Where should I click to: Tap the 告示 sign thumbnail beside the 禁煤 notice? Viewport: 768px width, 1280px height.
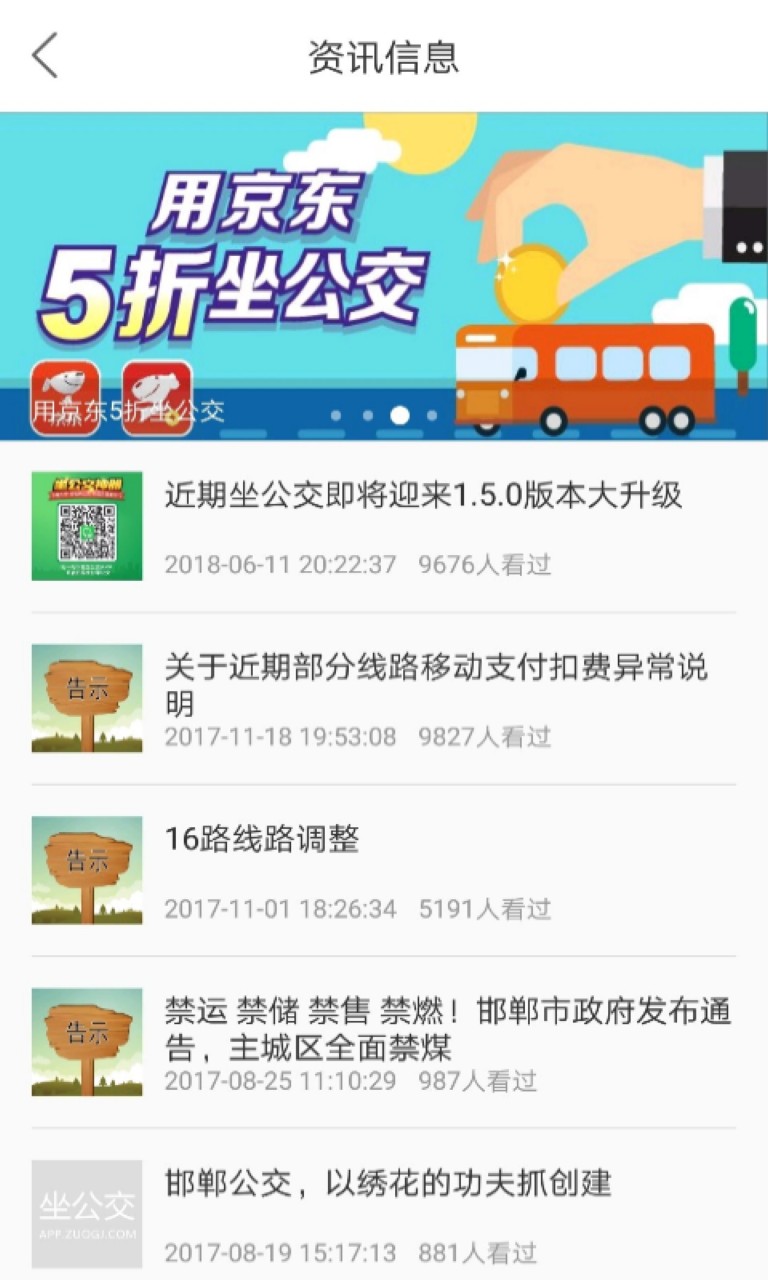point(86,1041)
